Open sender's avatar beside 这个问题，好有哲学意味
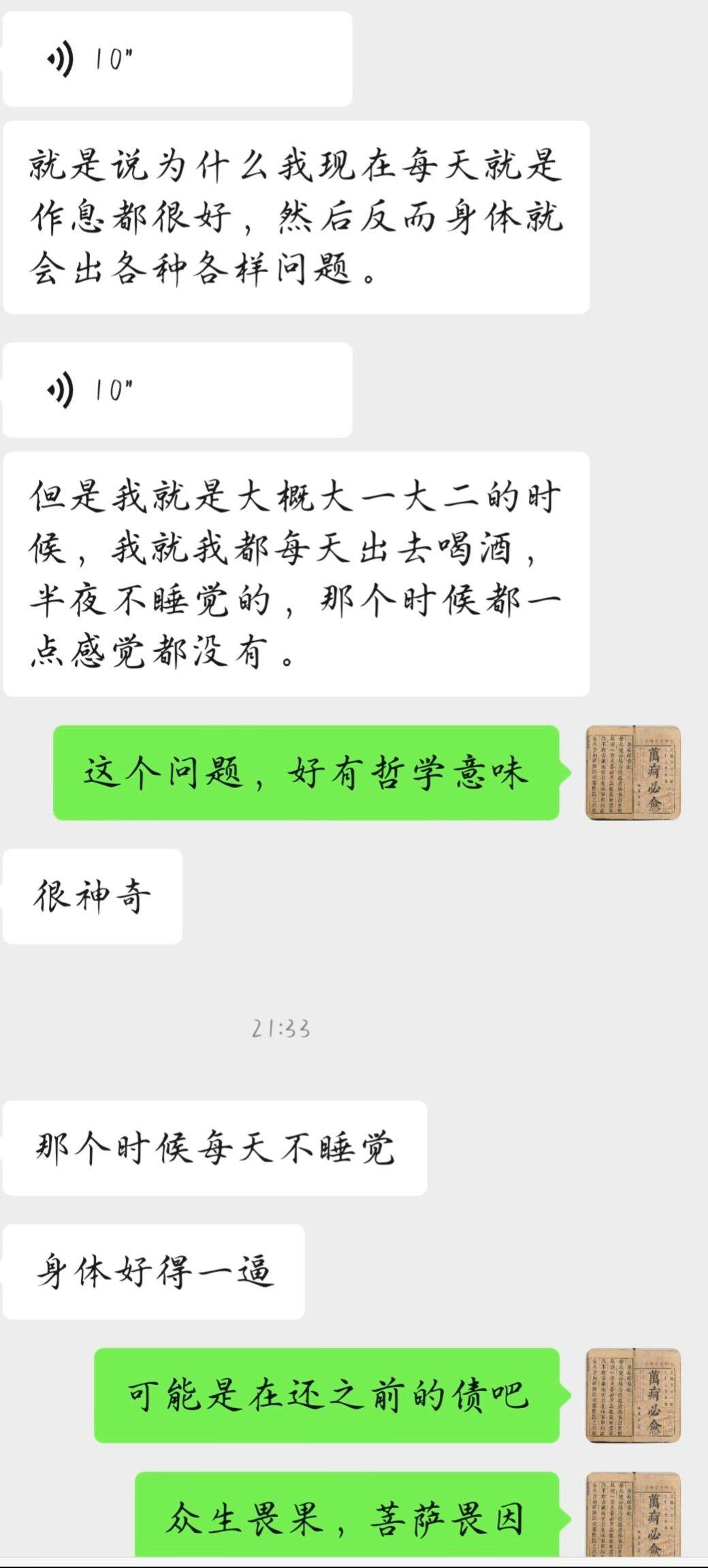 633,772
